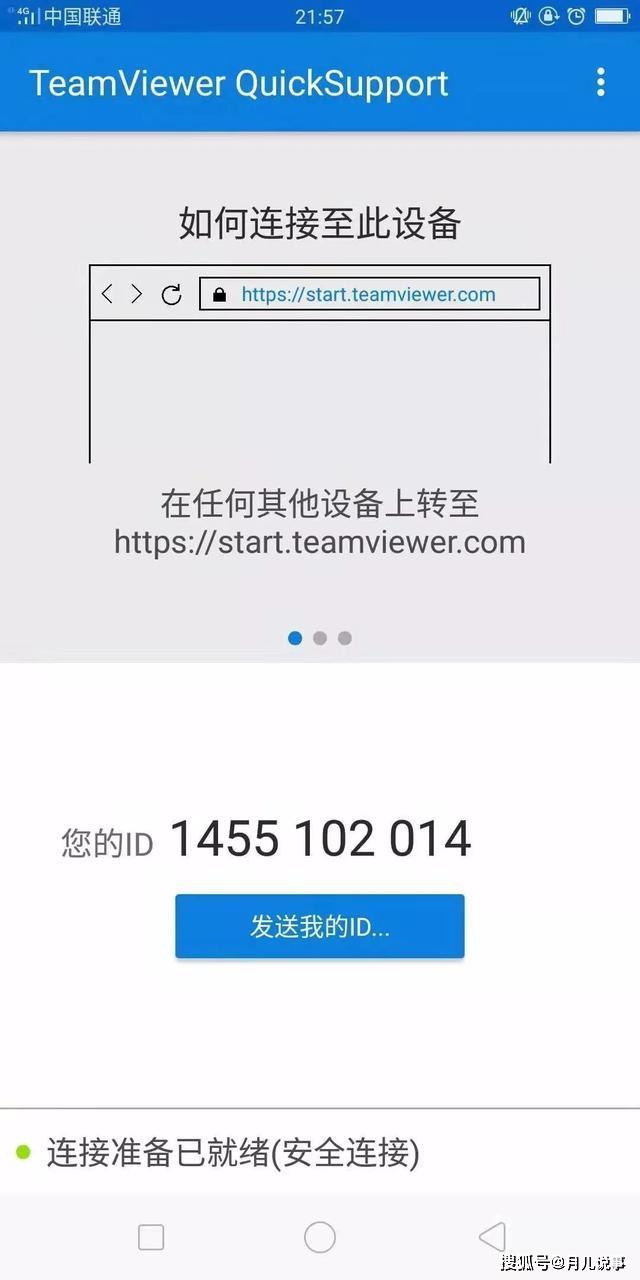This screenshot has width=640, height=1280.
Task: Open recent apps with the square button
Action: pos(151,1237)
